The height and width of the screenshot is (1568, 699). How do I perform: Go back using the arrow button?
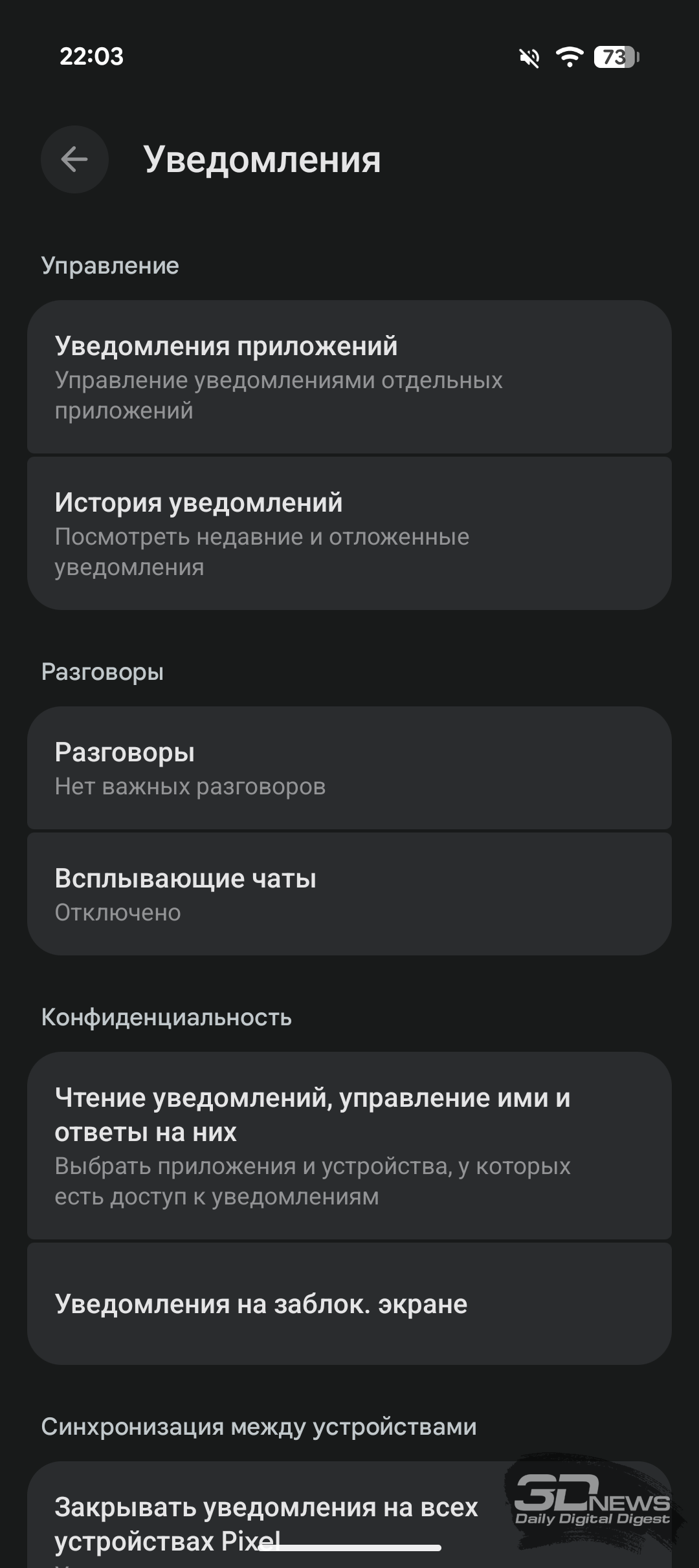pos(74,159)
